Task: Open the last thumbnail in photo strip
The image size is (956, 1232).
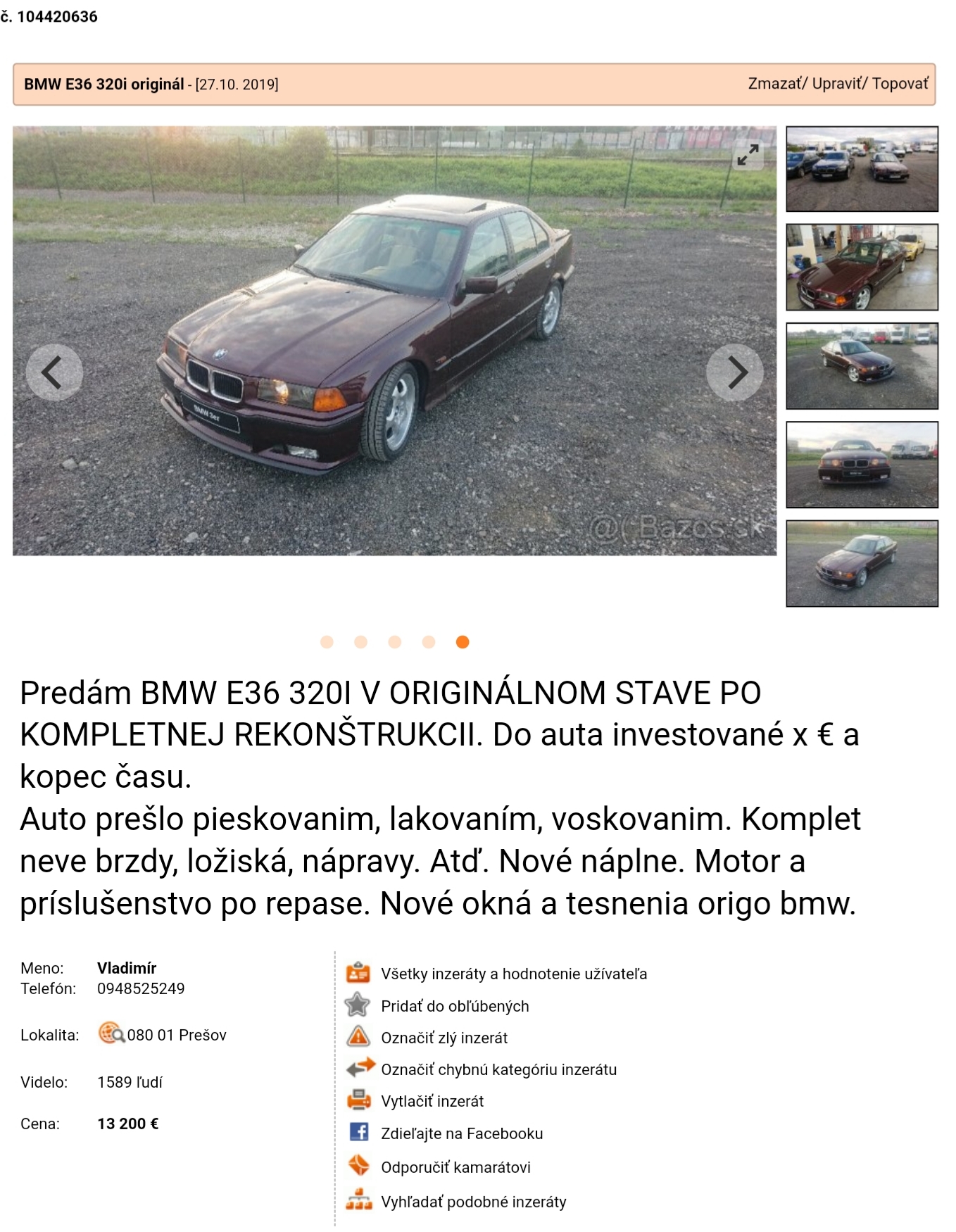Action: tap(861, 563)
